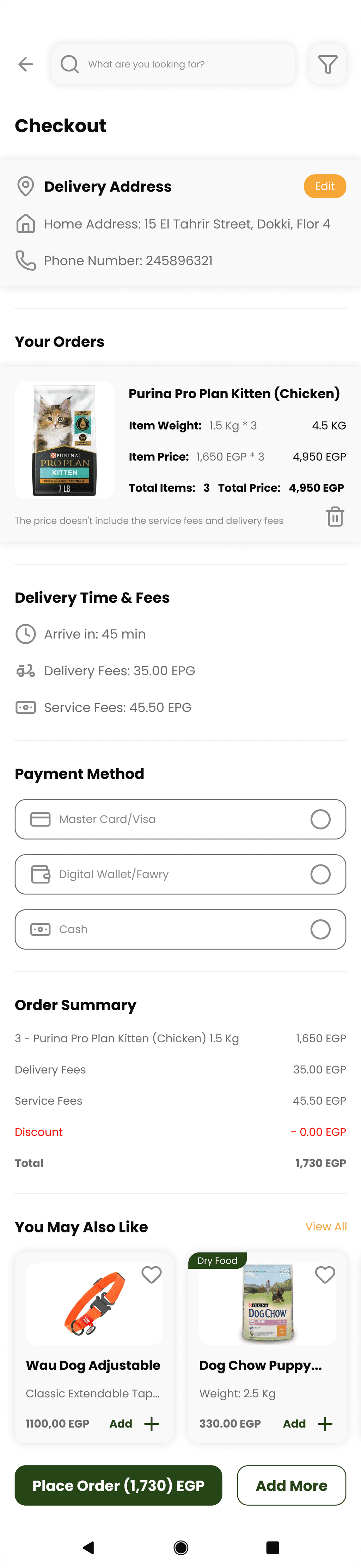Place the order for 1,730 EGP

pyautogui.click(x=118, y=1486)
